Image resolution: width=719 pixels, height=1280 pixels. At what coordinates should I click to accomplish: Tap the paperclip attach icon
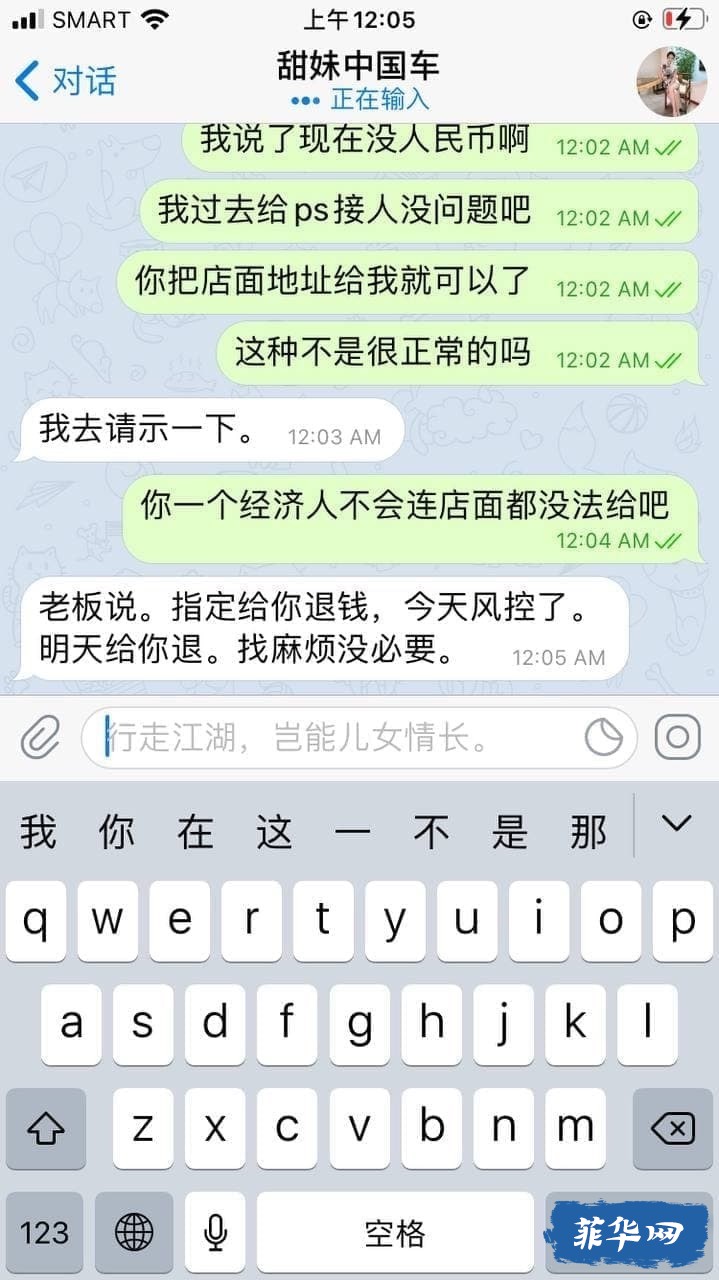40,739
